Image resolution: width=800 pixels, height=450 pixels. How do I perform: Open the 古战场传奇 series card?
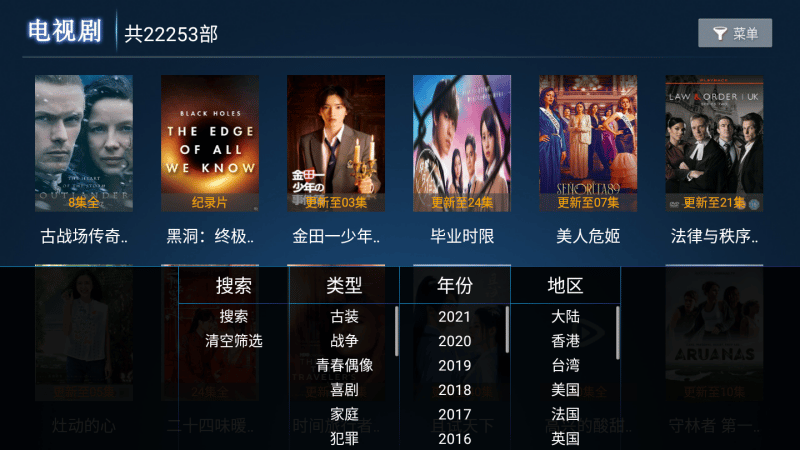coord(83,143)
